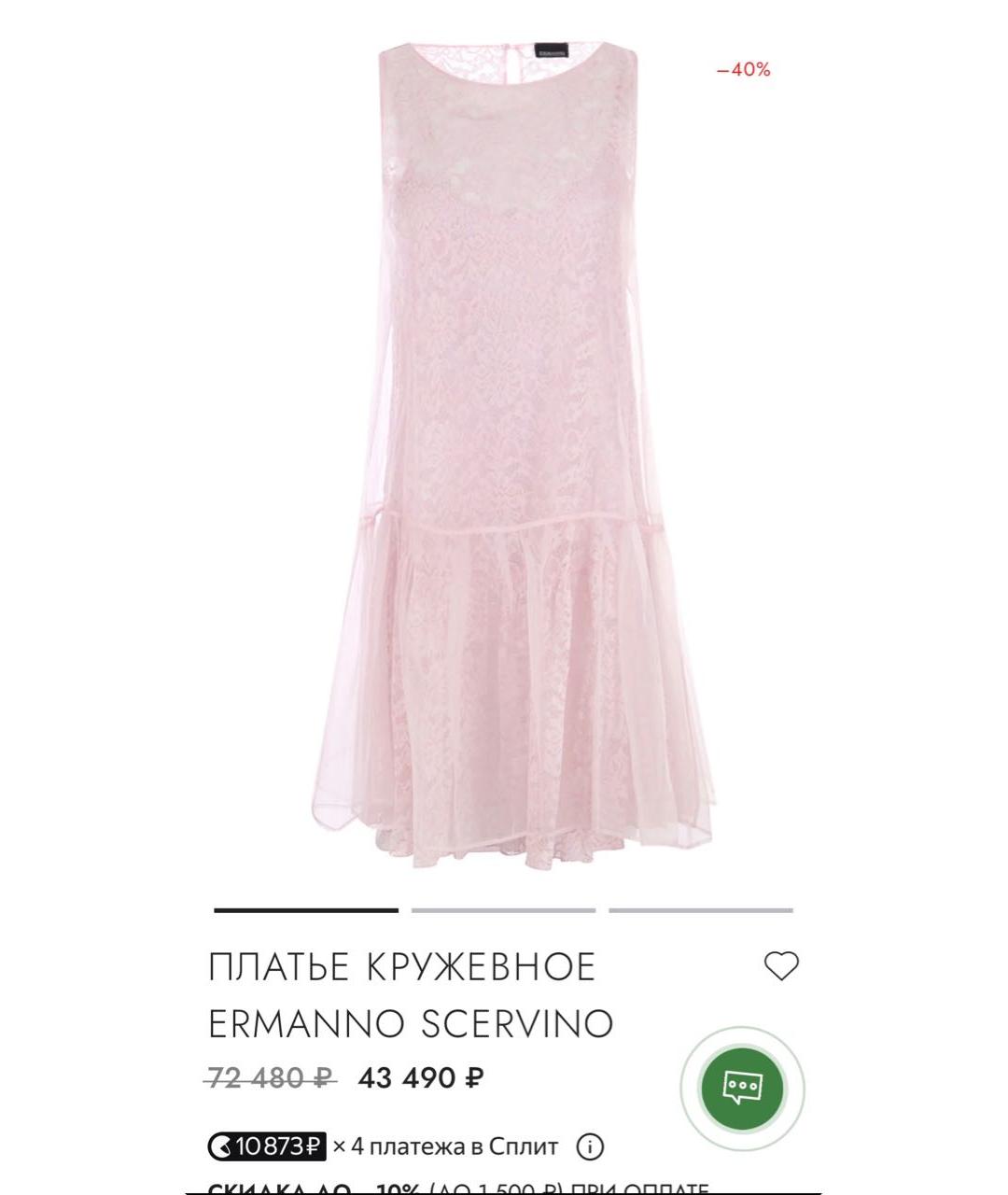Click the −40% discount badge
Screen dimensions: 1008x1195
point(744,67)
